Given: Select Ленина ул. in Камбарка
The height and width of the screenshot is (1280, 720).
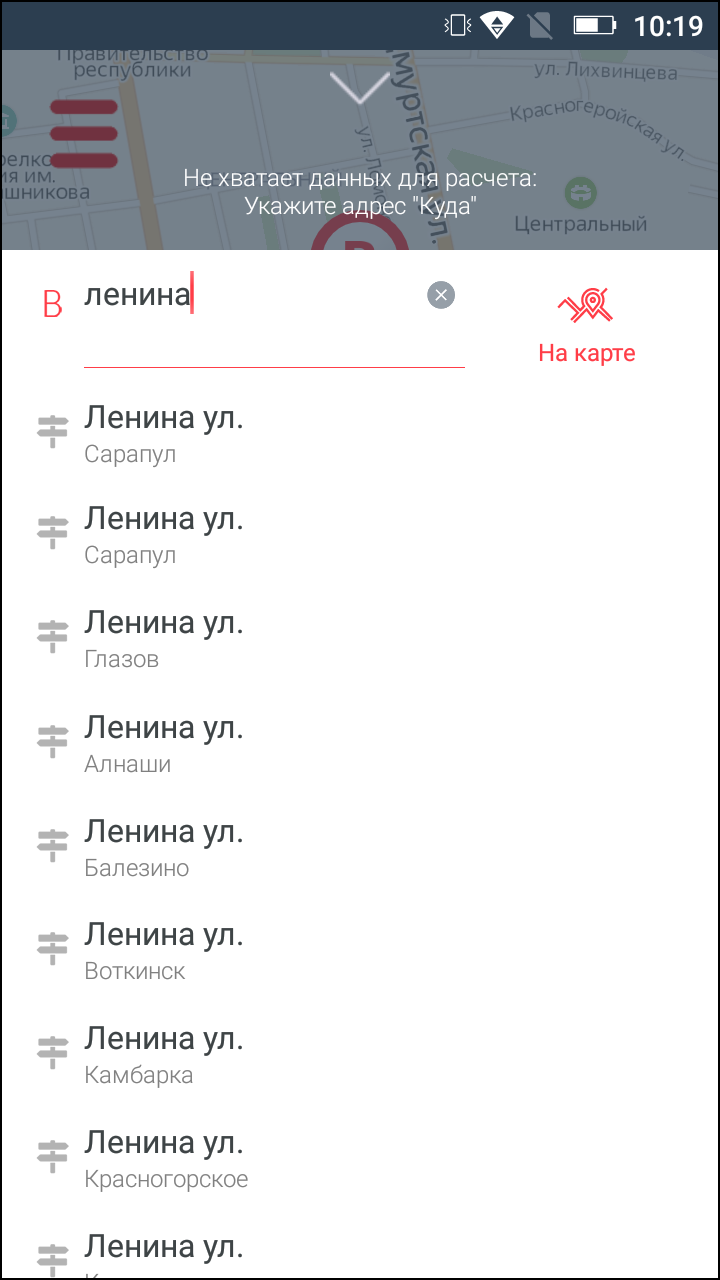Looking at the screenshot, I should (360, 1054).
